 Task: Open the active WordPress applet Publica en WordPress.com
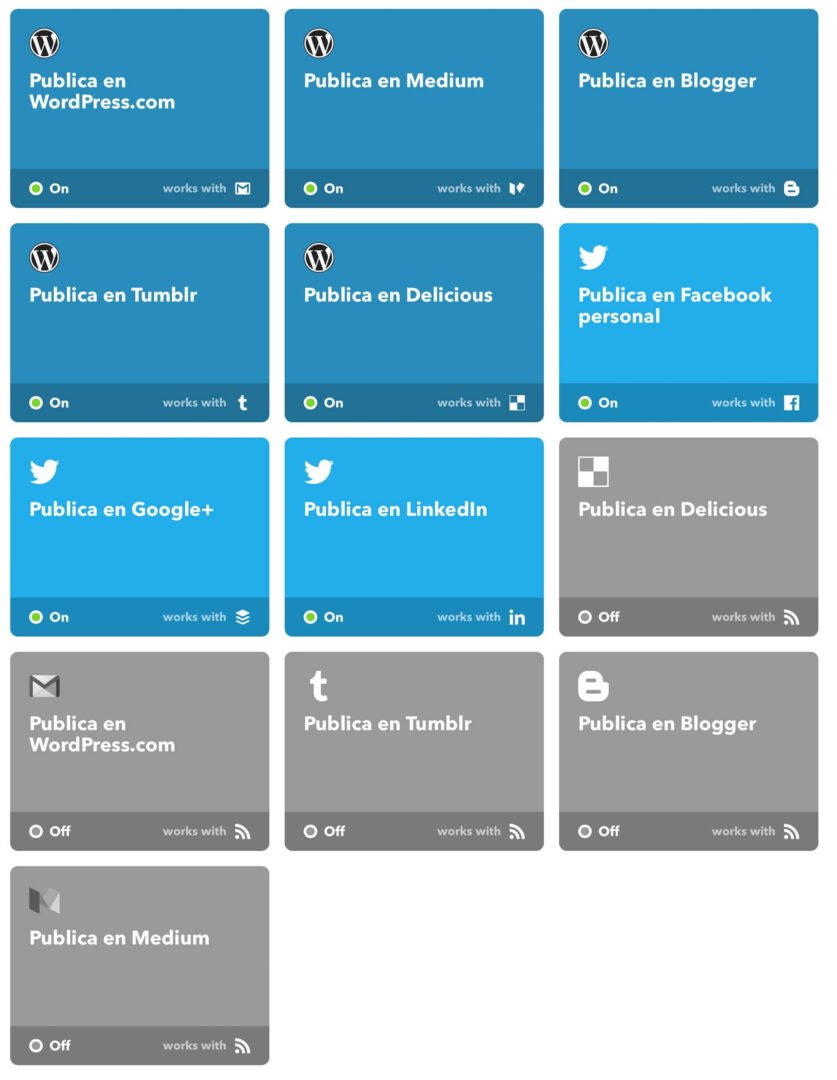(139, 108)
